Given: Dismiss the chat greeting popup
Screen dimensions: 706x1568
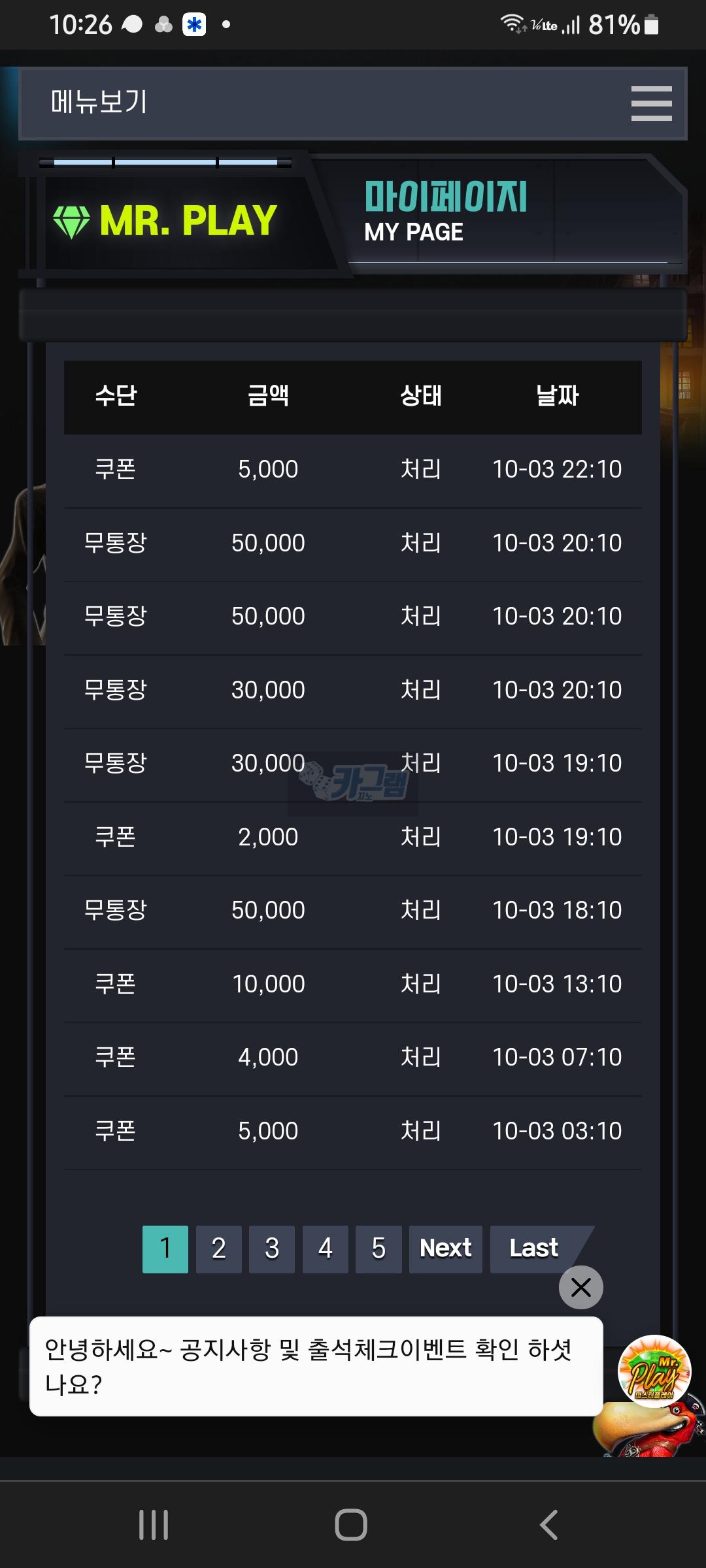Looking at the screenshot, I should (580, 1287).
